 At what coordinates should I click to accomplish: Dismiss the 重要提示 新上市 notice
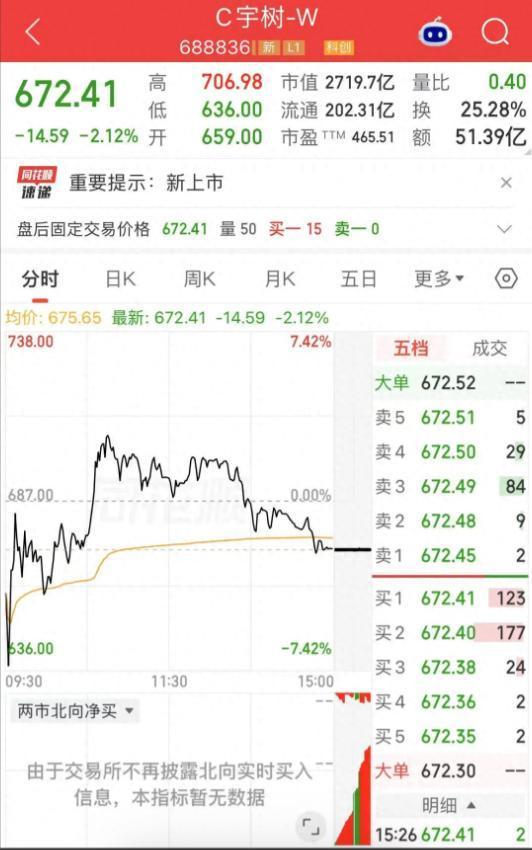[505, 183]
